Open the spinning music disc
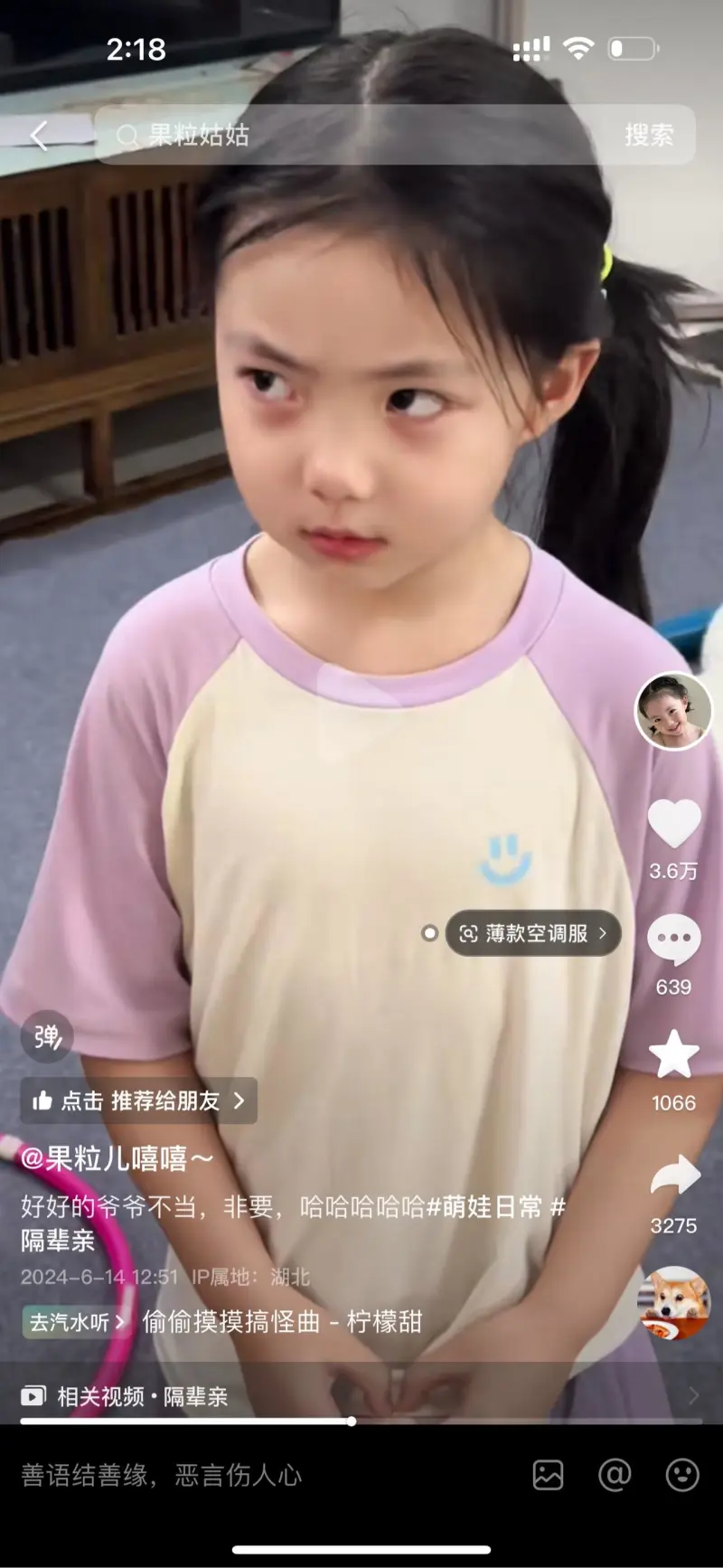Viewport: 723px width, 1568px height. [x=673, y=1303]
